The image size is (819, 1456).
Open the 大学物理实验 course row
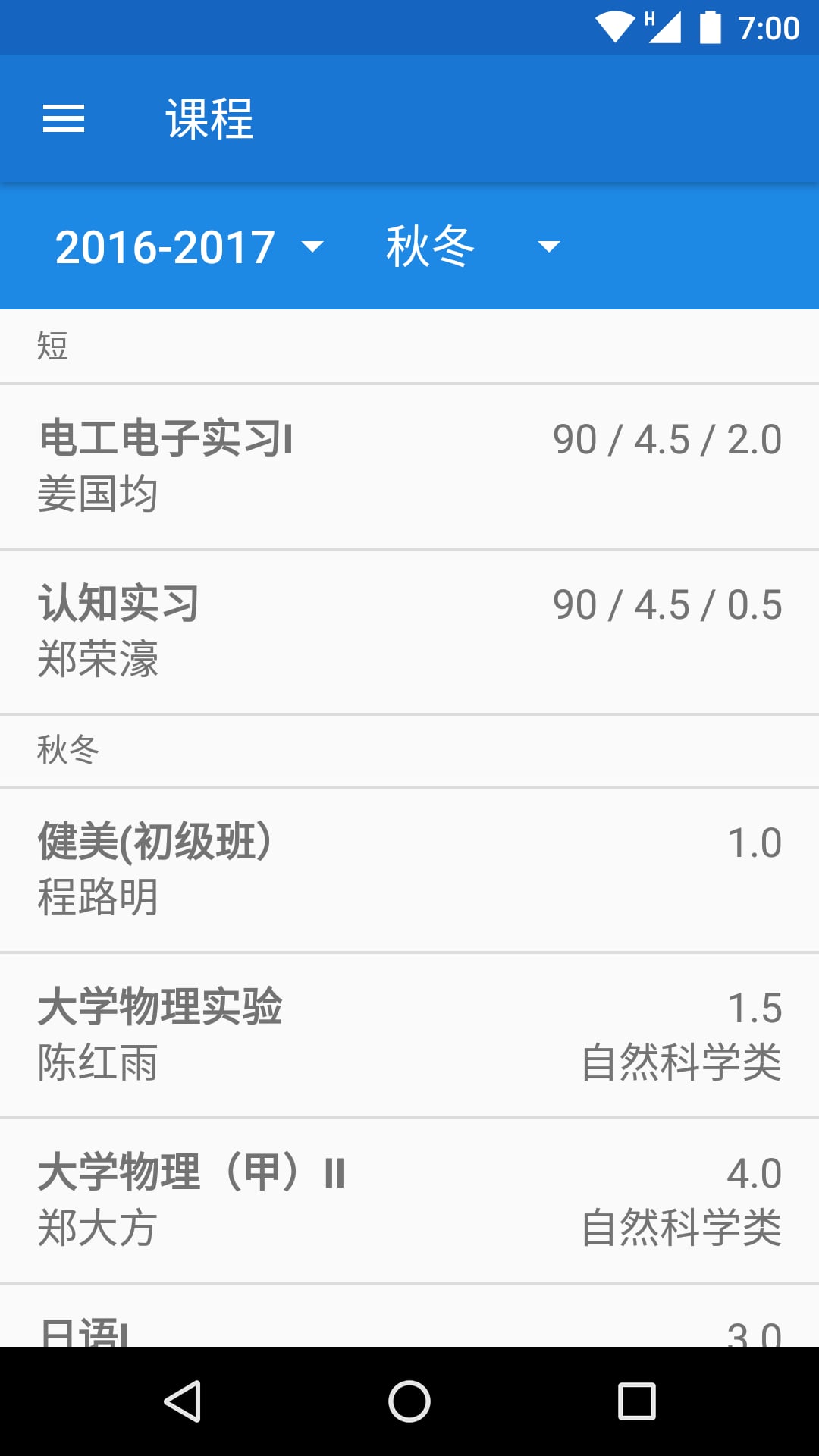coord(409,1035)
